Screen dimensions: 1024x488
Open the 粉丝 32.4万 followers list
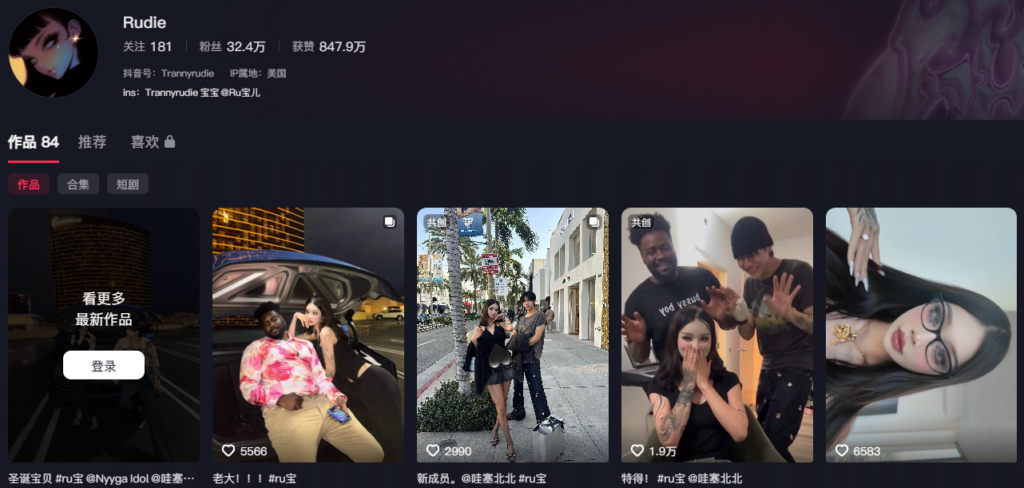[232, 46]
